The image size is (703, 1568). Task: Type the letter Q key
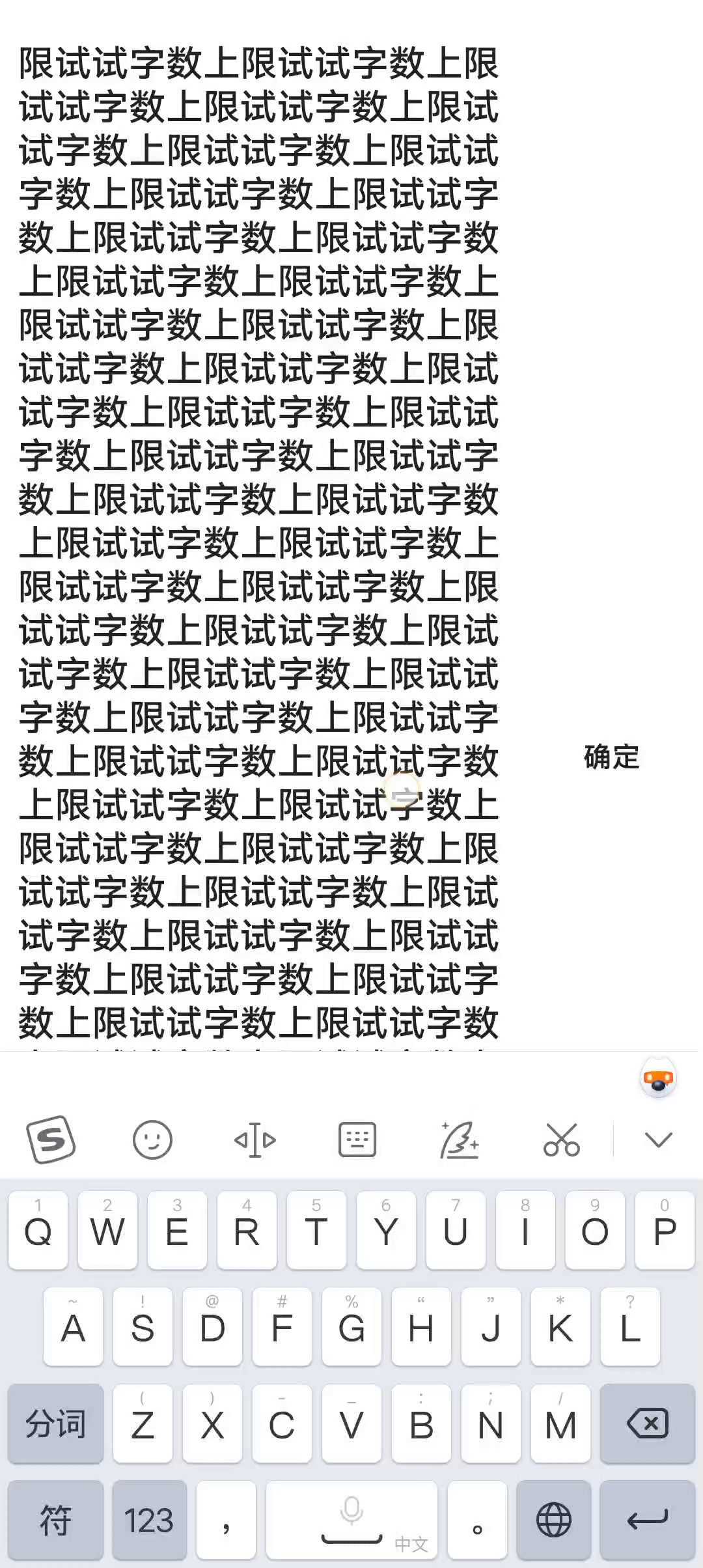pos(38,1230)
